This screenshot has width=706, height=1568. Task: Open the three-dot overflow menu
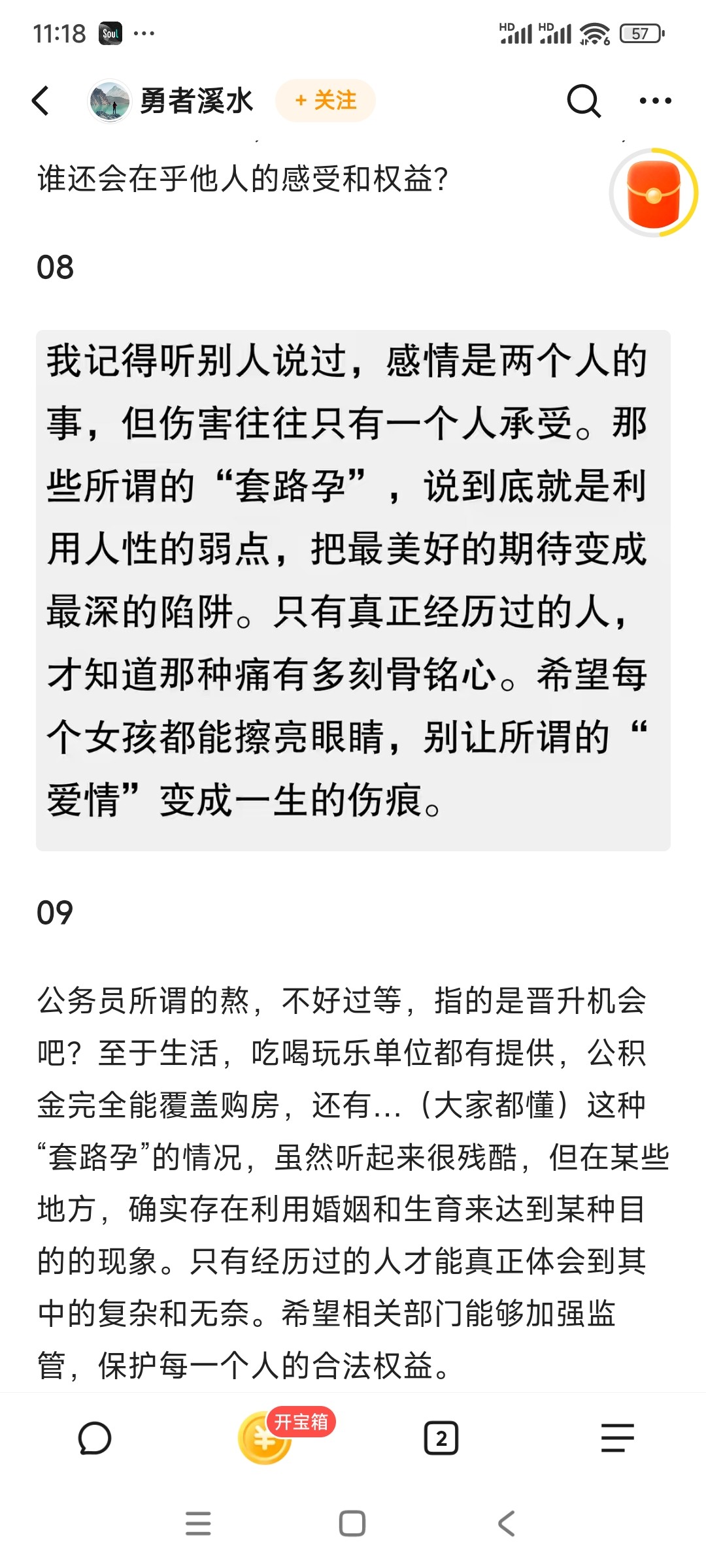[x=655, y=101]
